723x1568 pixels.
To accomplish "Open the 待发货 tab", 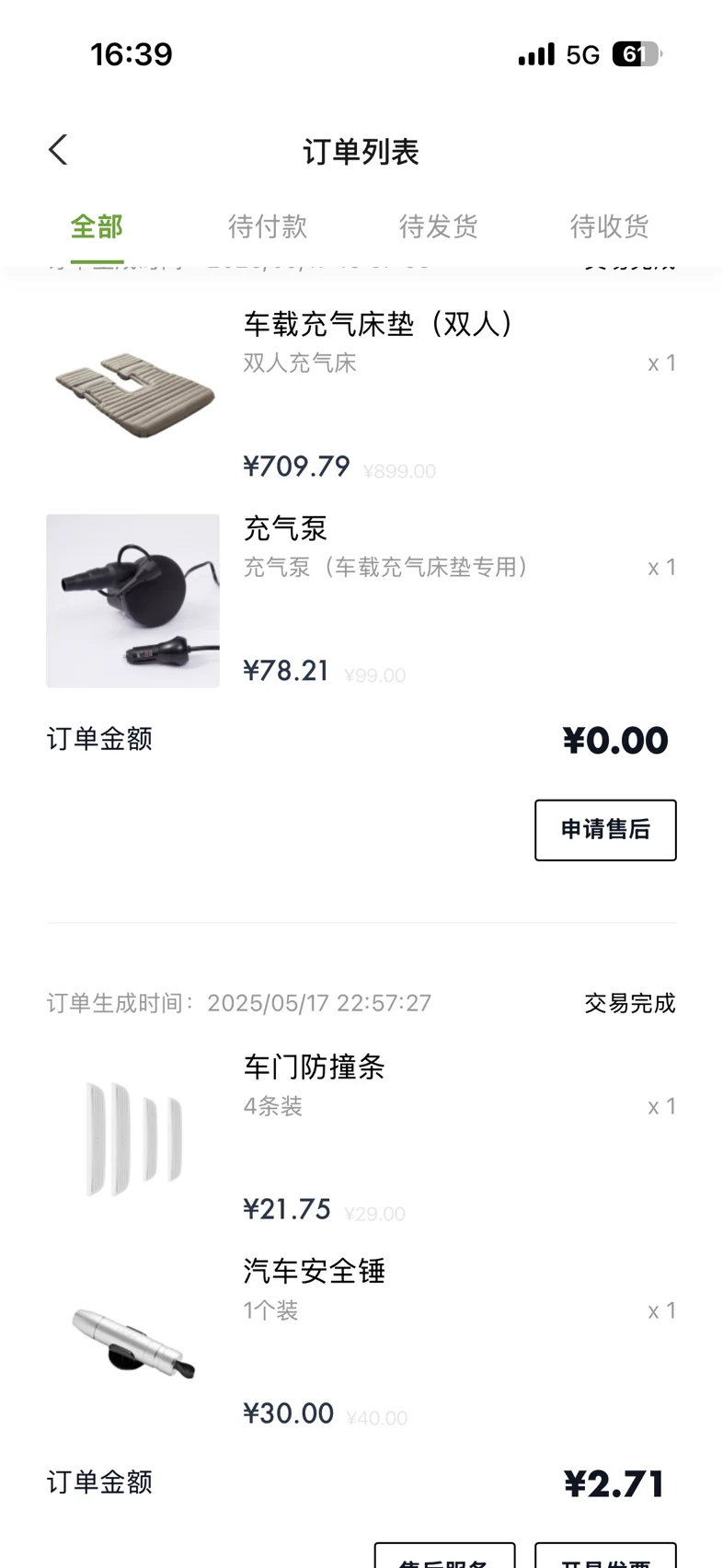I will pos(439,226).
